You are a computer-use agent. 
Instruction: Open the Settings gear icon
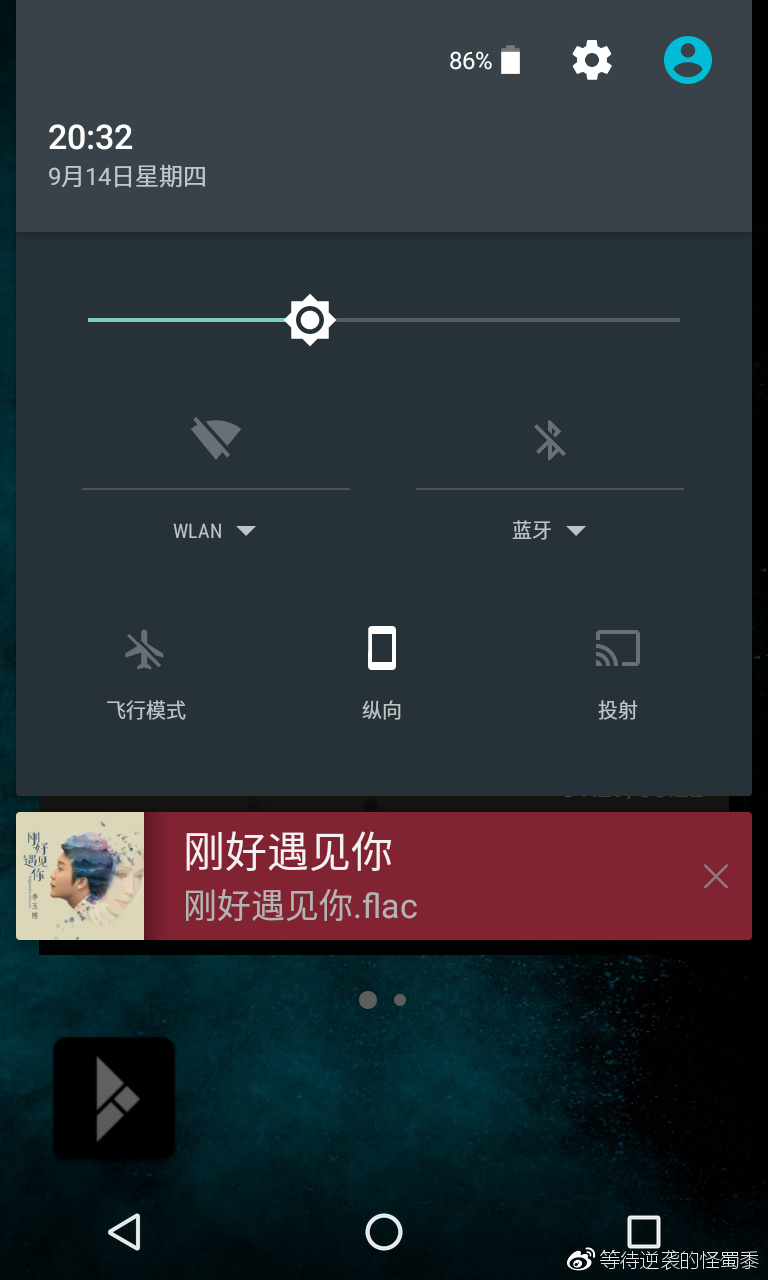(591, 59)
